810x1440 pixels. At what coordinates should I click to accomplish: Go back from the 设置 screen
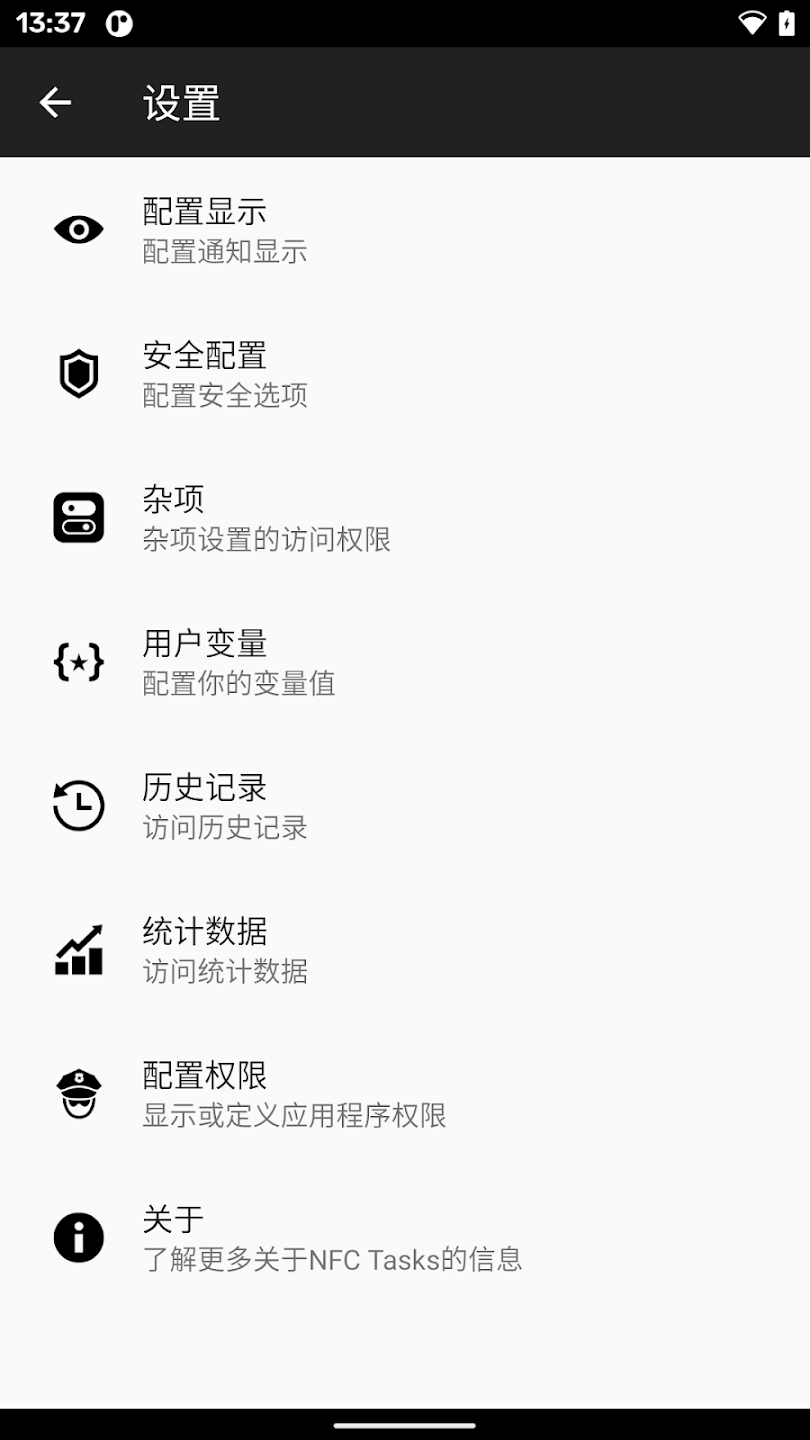pos(55,102)
